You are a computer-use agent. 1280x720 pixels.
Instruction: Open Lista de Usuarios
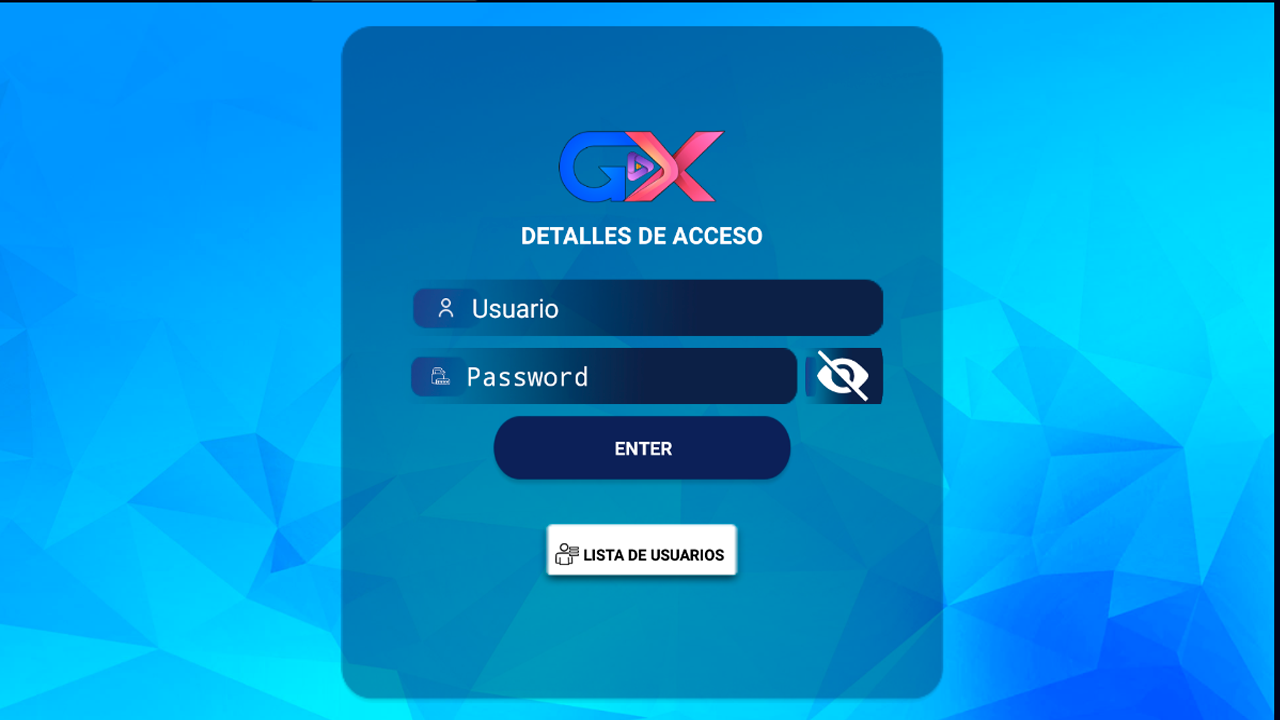[x=641, y=550]
